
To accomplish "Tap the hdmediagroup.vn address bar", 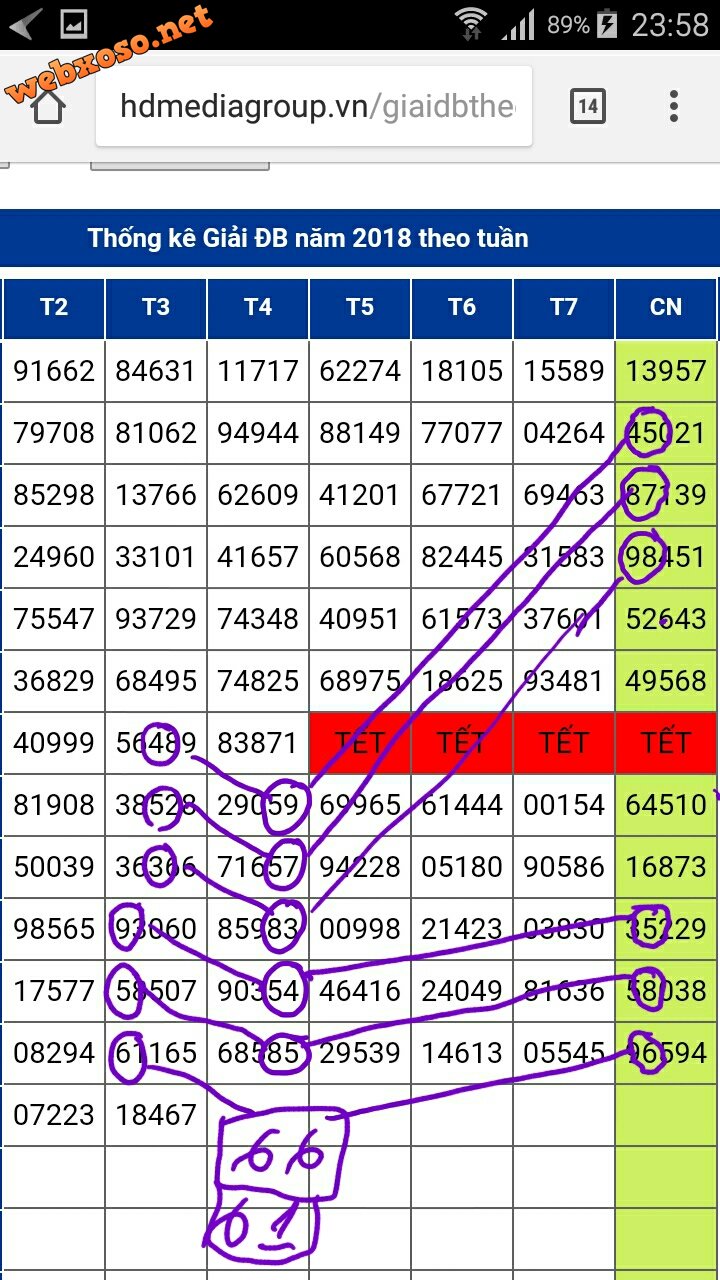I will pyautogui.click(x=315, y=106).
